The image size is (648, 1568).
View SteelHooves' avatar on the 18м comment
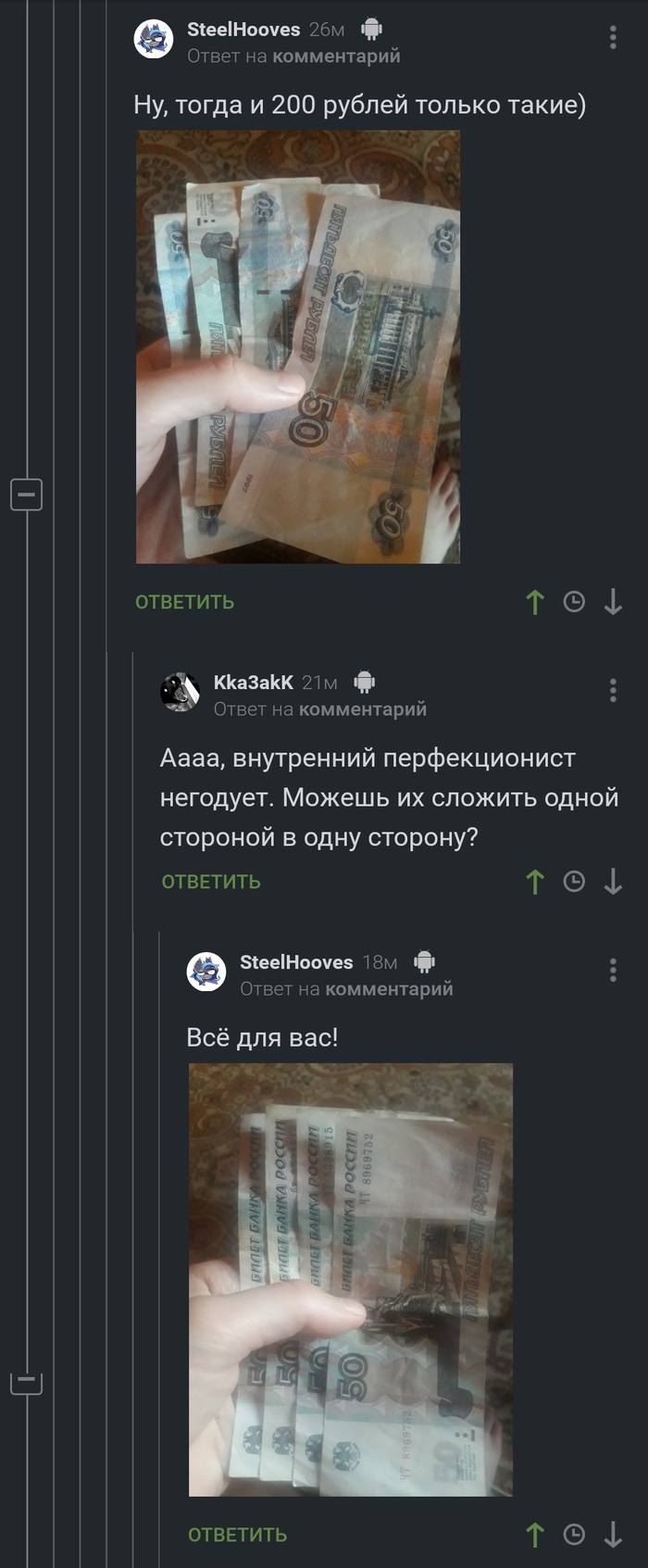[206, 972]
